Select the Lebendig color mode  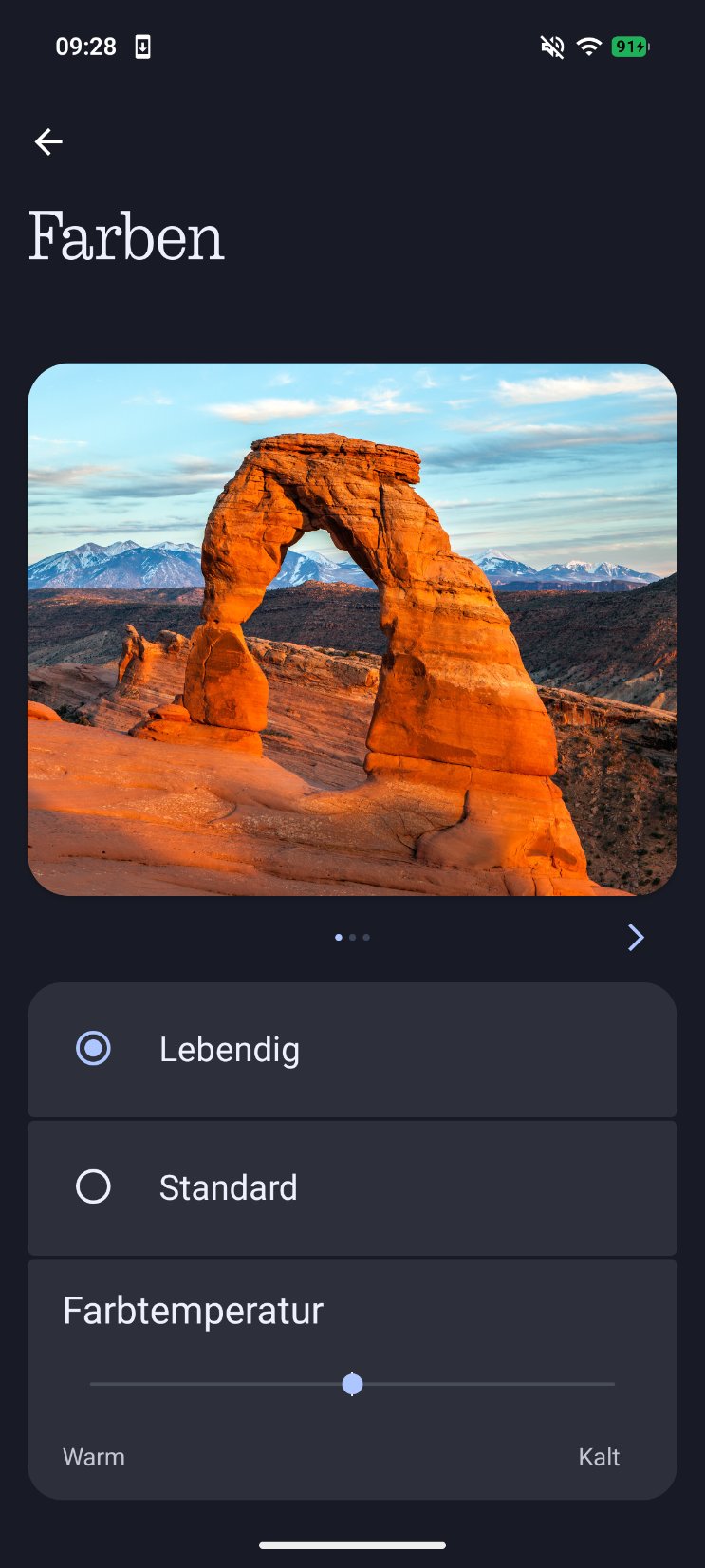pyautogui.click(x=93, y=1049)
